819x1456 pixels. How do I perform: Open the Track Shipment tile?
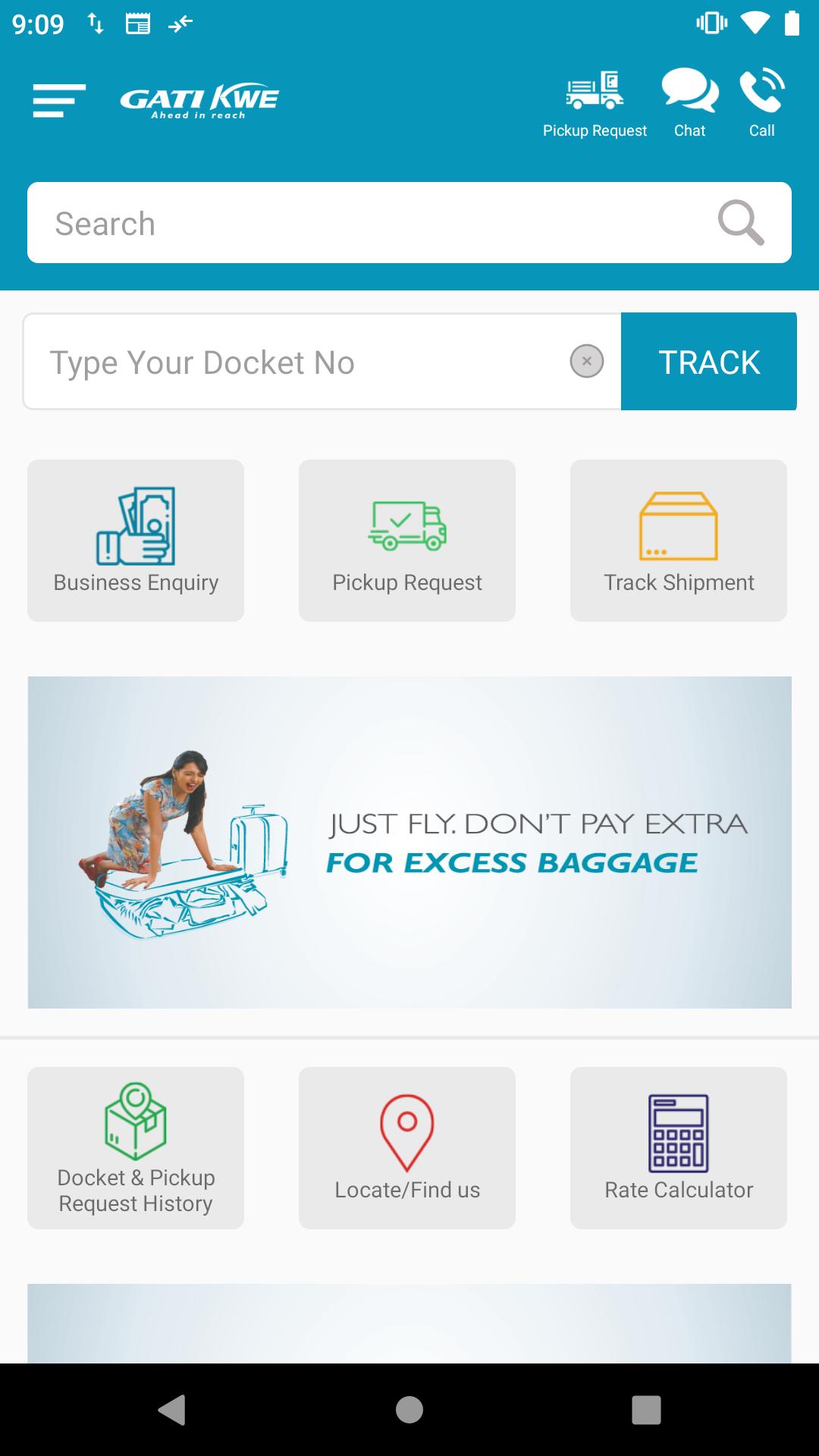click(679, 541)
